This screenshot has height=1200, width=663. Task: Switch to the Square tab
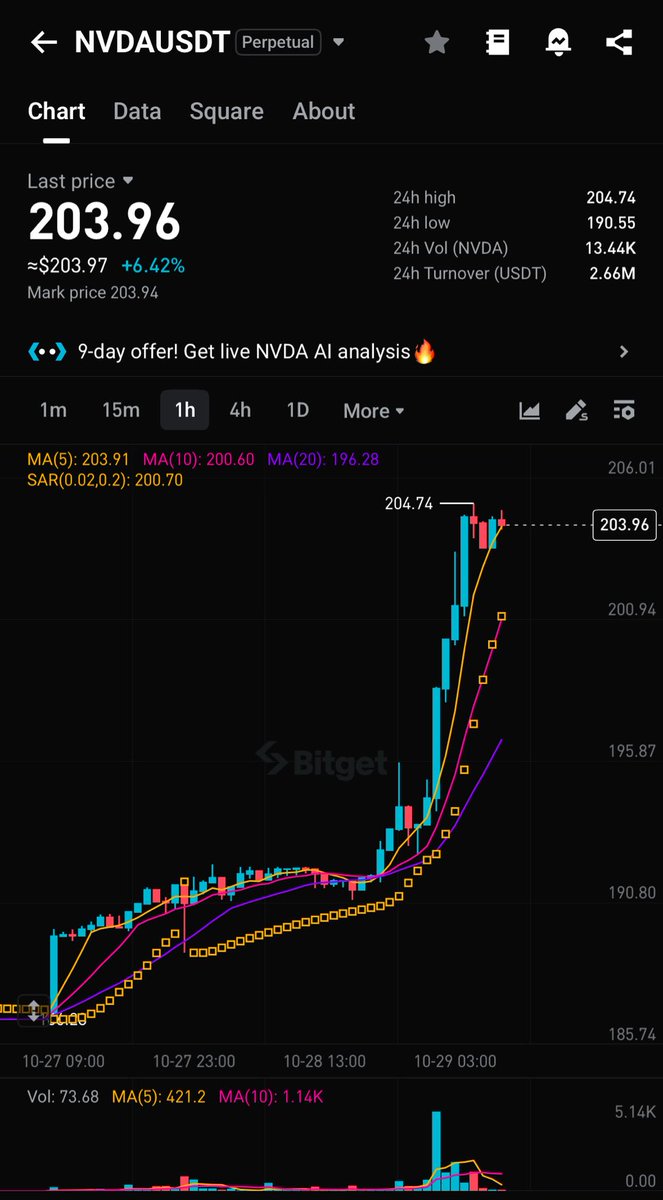226,111
